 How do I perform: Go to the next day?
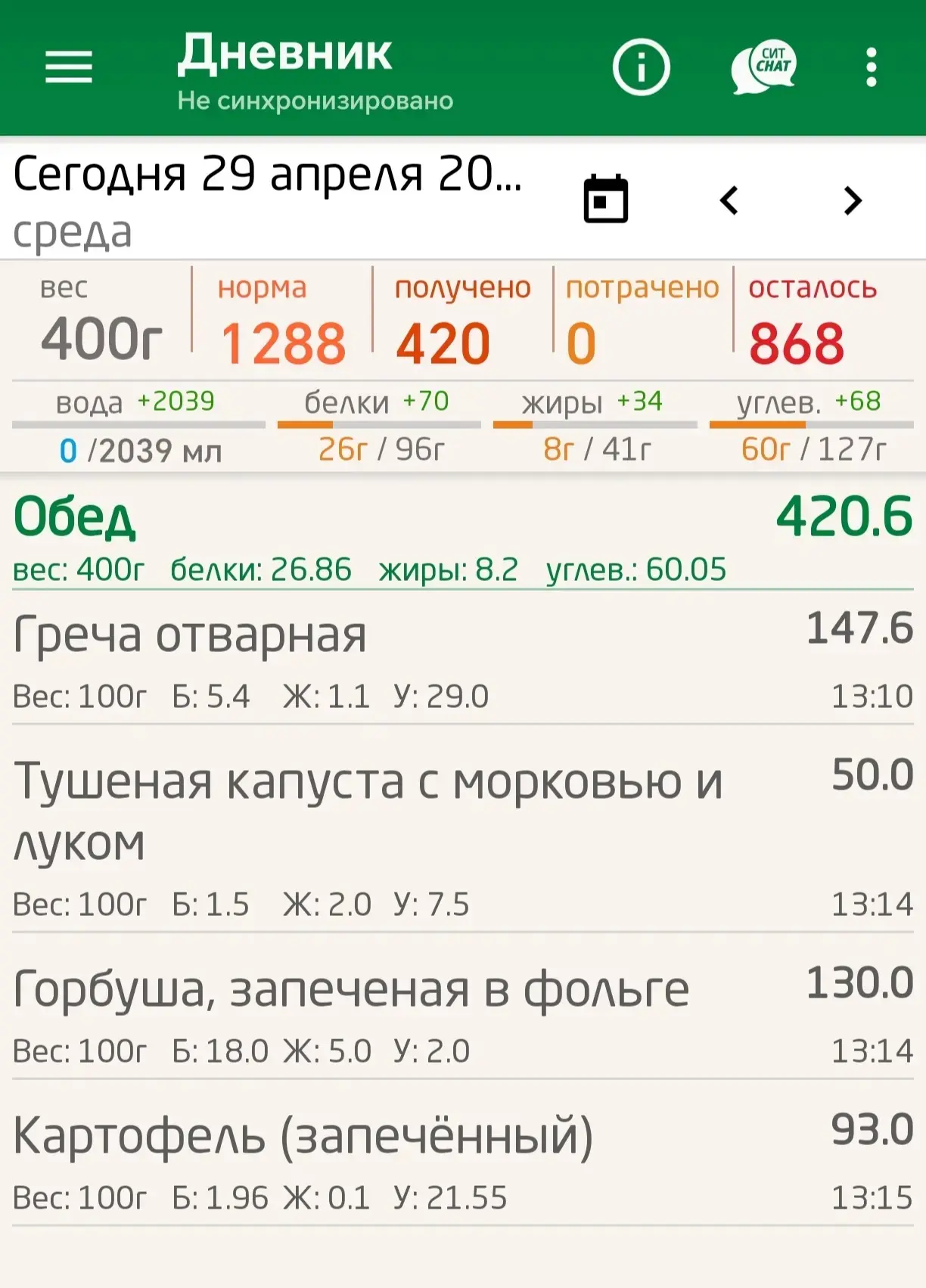click(x=853, y=200)
